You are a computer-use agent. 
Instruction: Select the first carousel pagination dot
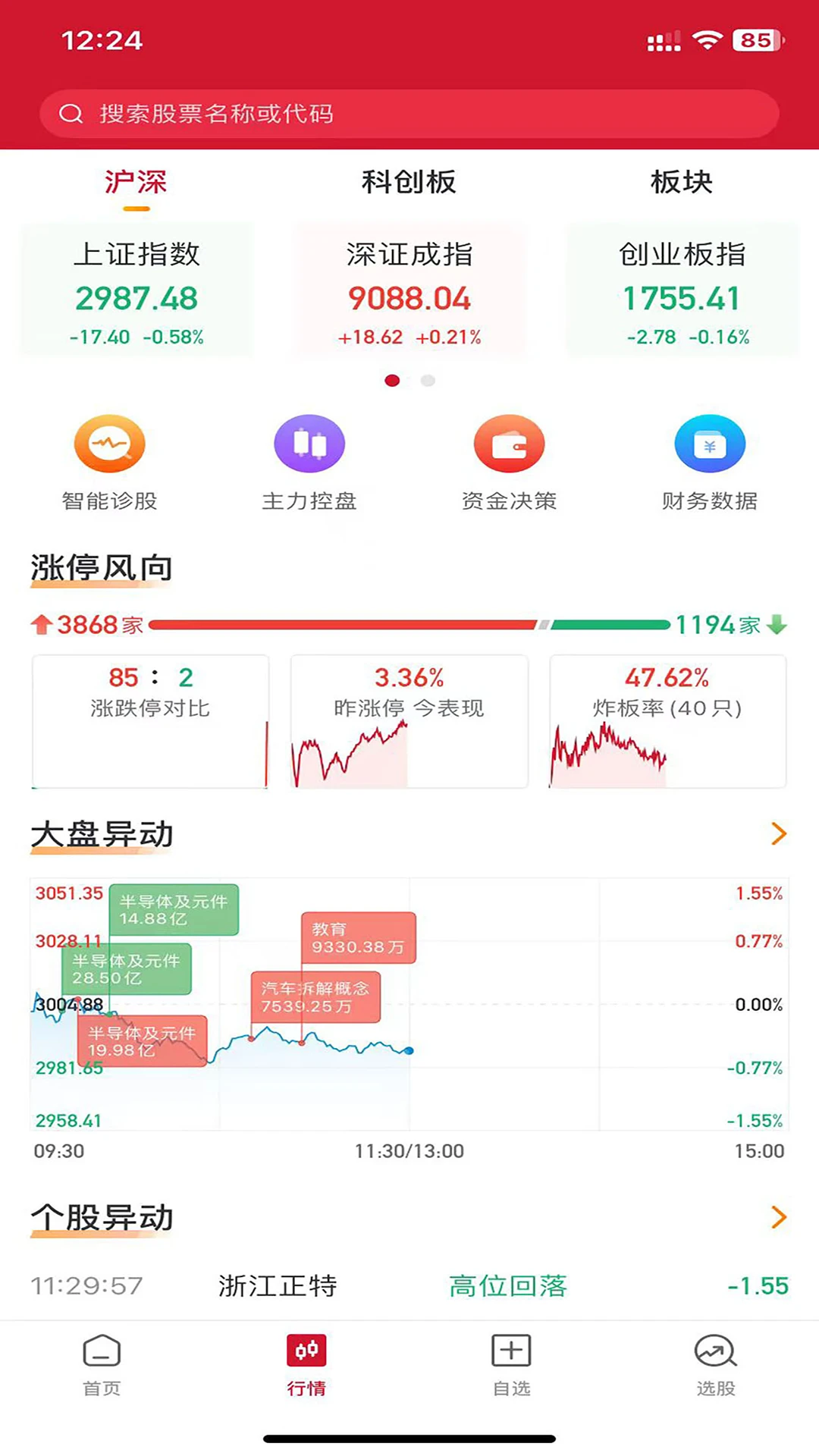tap(392, 381)
